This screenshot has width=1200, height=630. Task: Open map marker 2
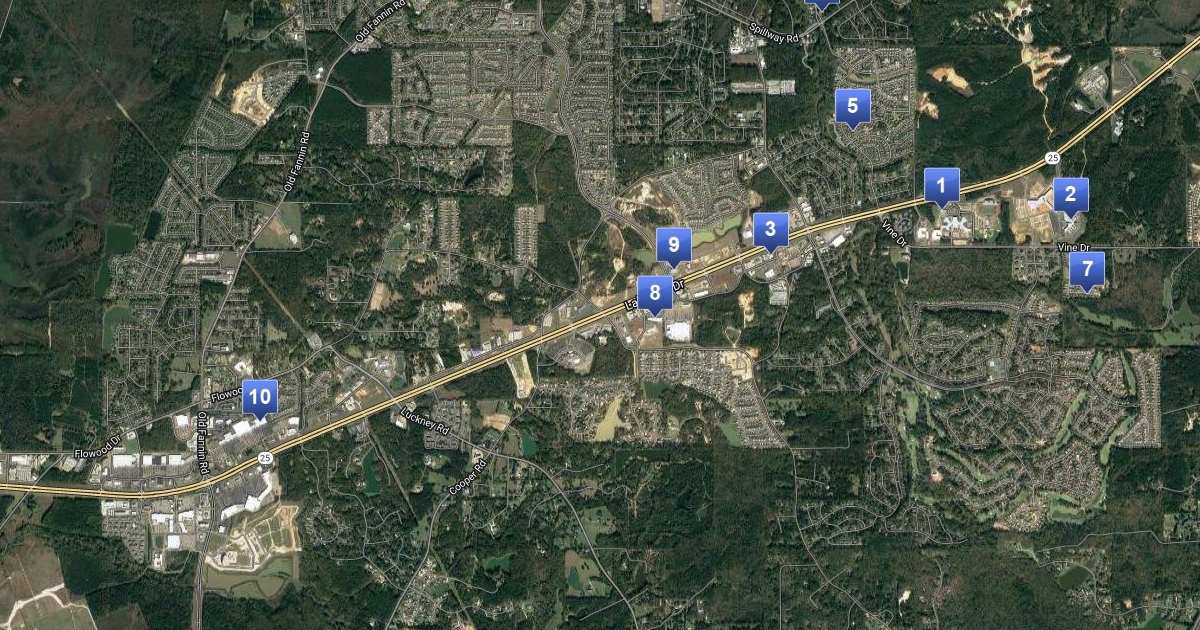1070,195
